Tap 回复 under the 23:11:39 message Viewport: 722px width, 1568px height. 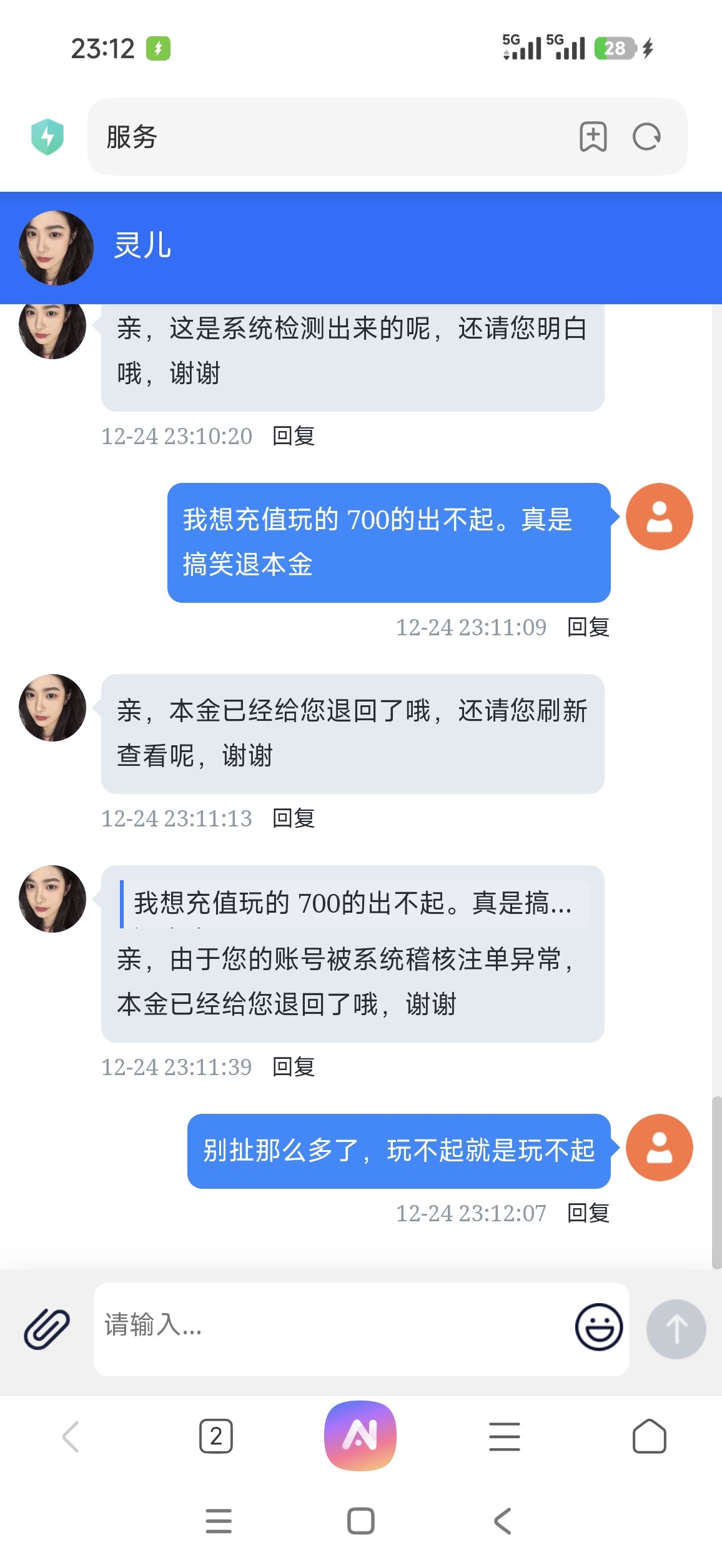(x=294, y=1067)
